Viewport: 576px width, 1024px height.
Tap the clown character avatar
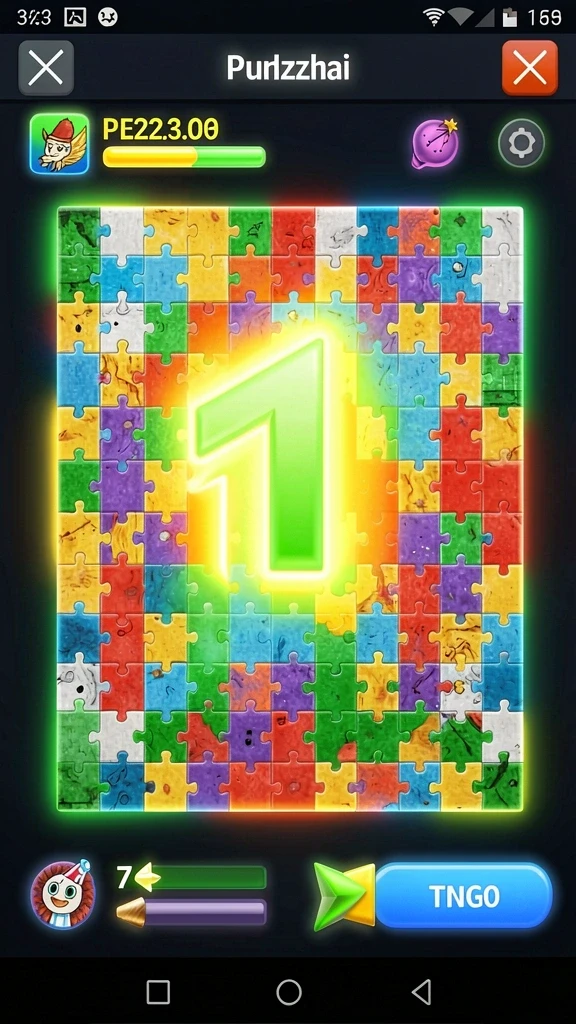(x=63, y=894)
